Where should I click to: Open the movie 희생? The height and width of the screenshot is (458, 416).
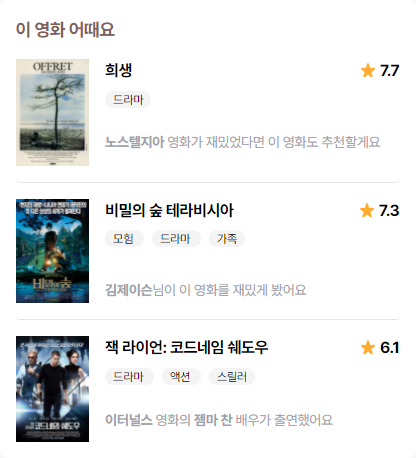[119, 70]
